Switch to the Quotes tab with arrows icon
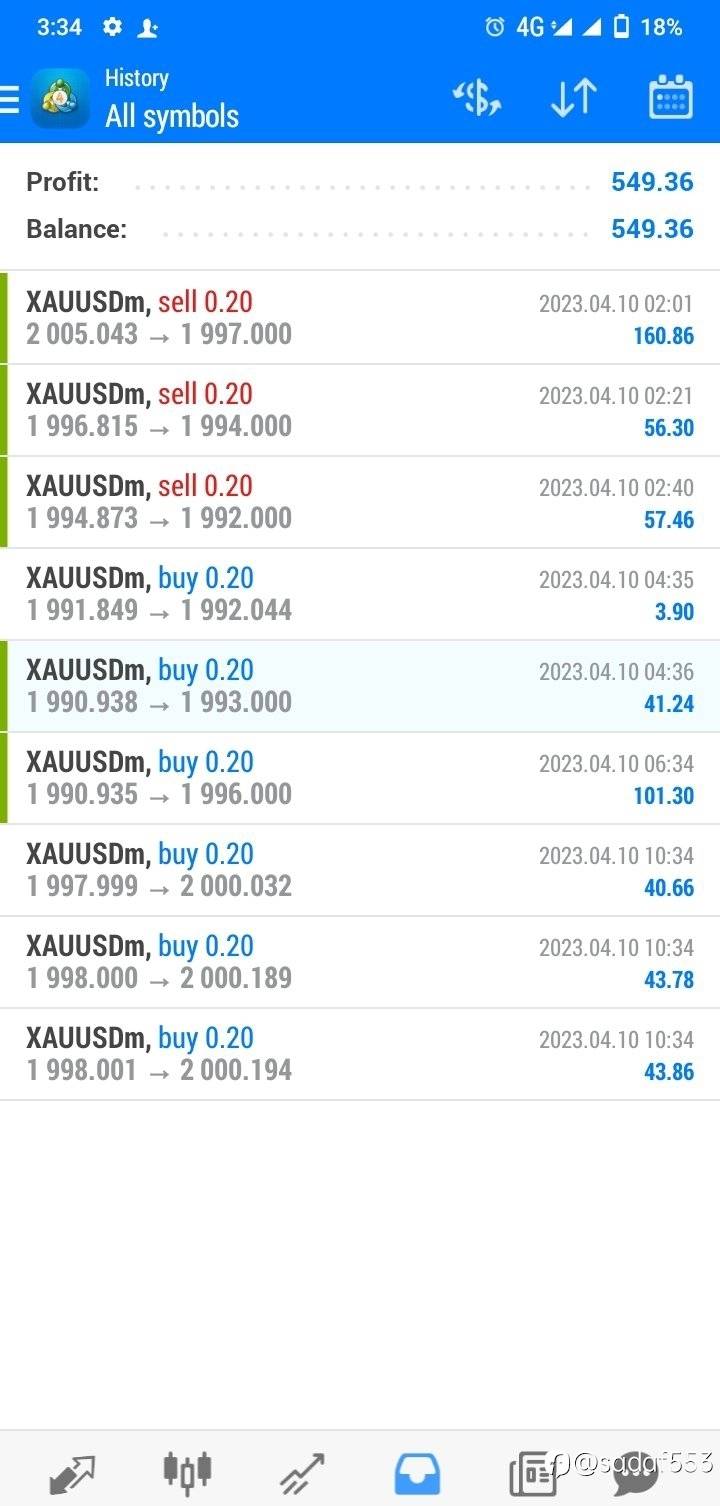 pyautogui.click(x=72, y=1473)
